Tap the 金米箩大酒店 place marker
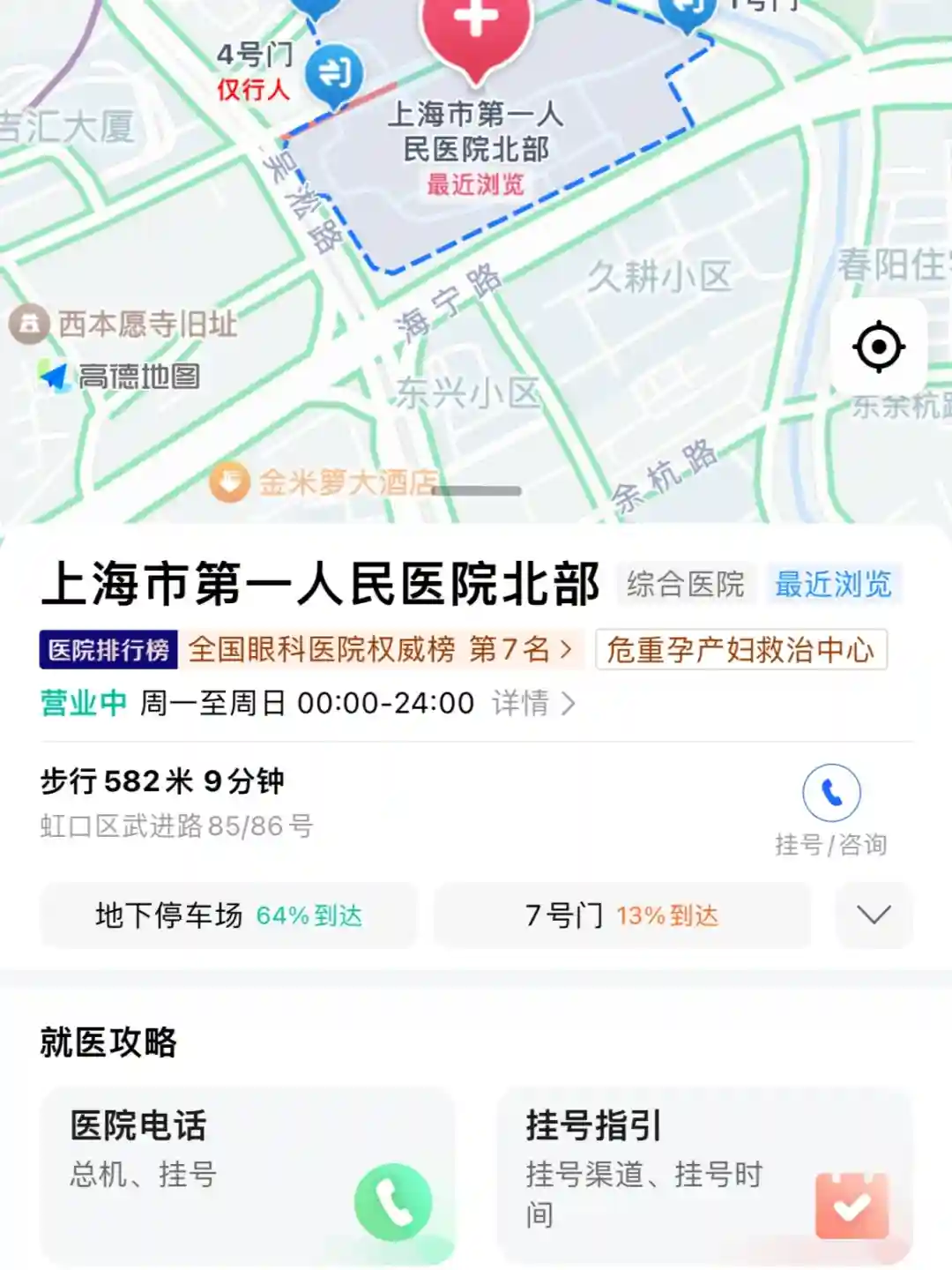This screenshot has height=1270, width=952. (x=230, y=482)
